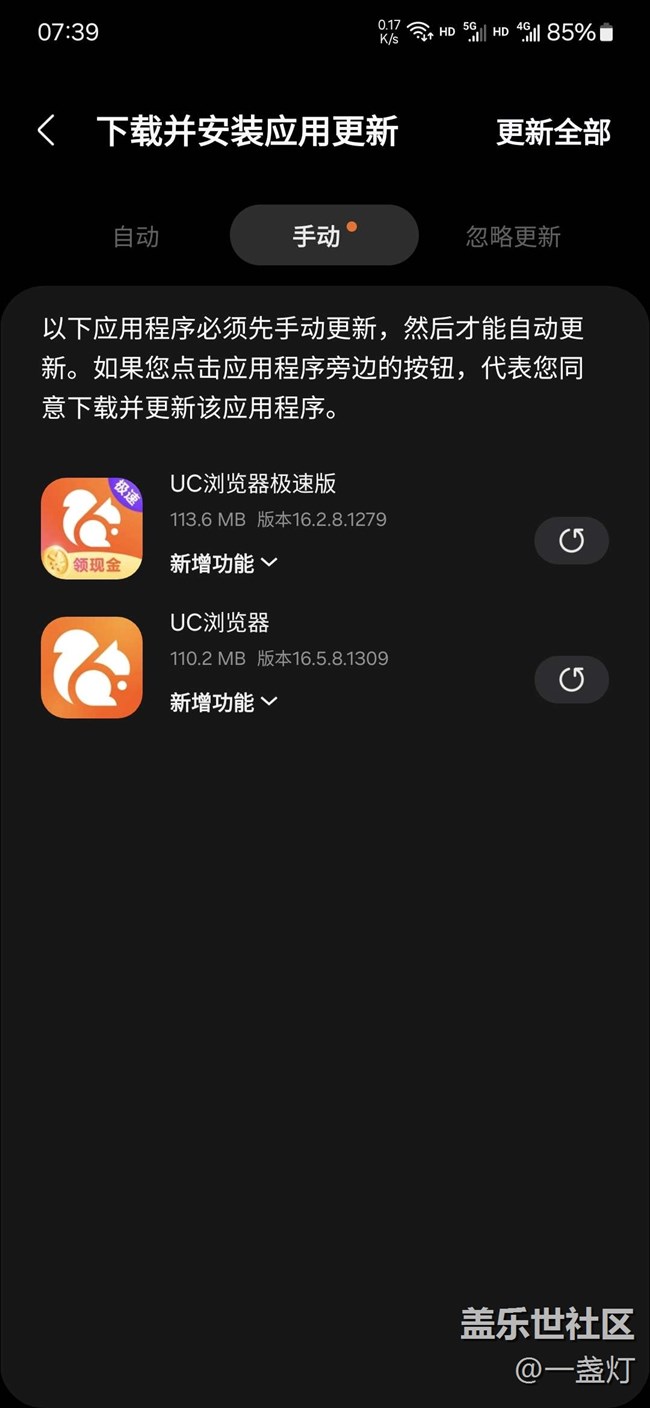The width and height of the screenshot is (650, 1408).
Task: Tap 更新全部 to update all apps
Action: coord(553,132)
